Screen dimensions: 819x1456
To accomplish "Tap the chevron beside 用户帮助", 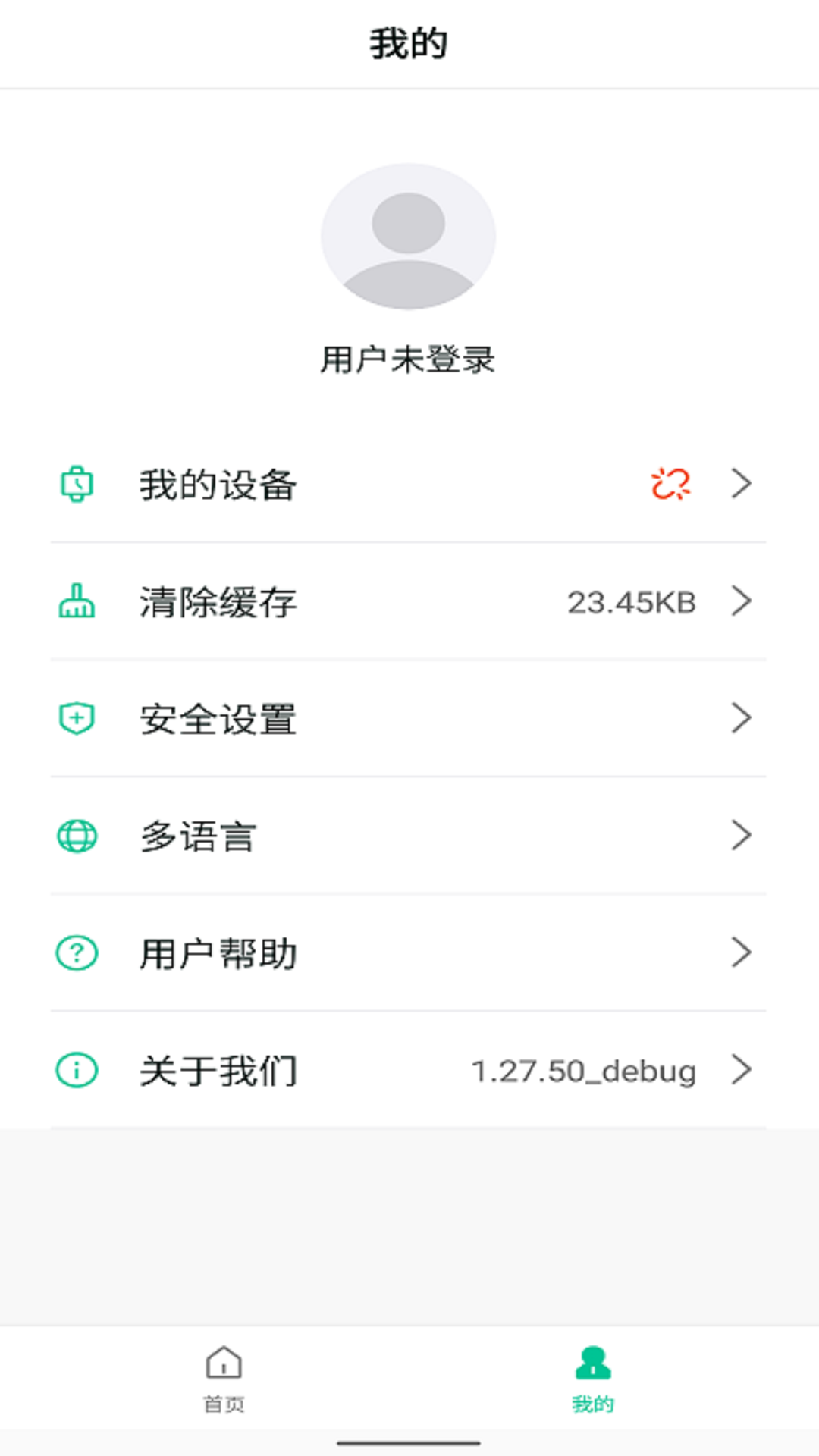I will [741, 953].
